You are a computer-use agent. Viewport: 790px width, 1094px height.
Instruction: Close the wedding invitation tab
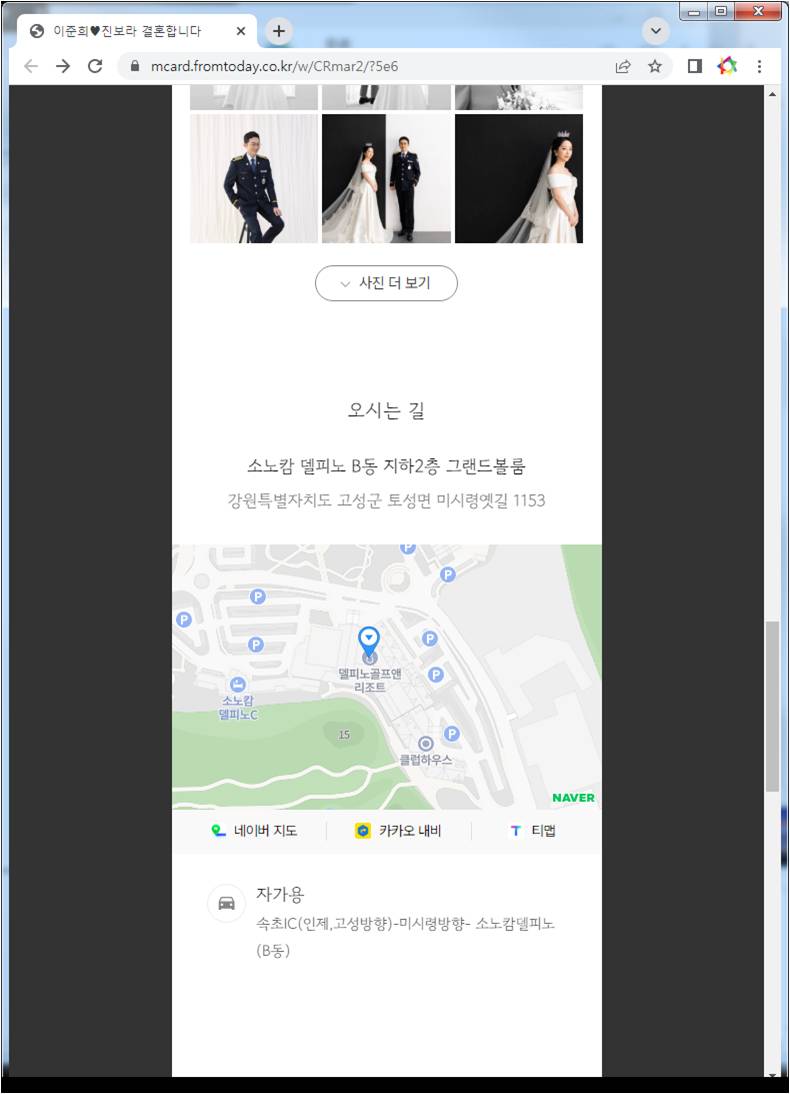point(241,31)
